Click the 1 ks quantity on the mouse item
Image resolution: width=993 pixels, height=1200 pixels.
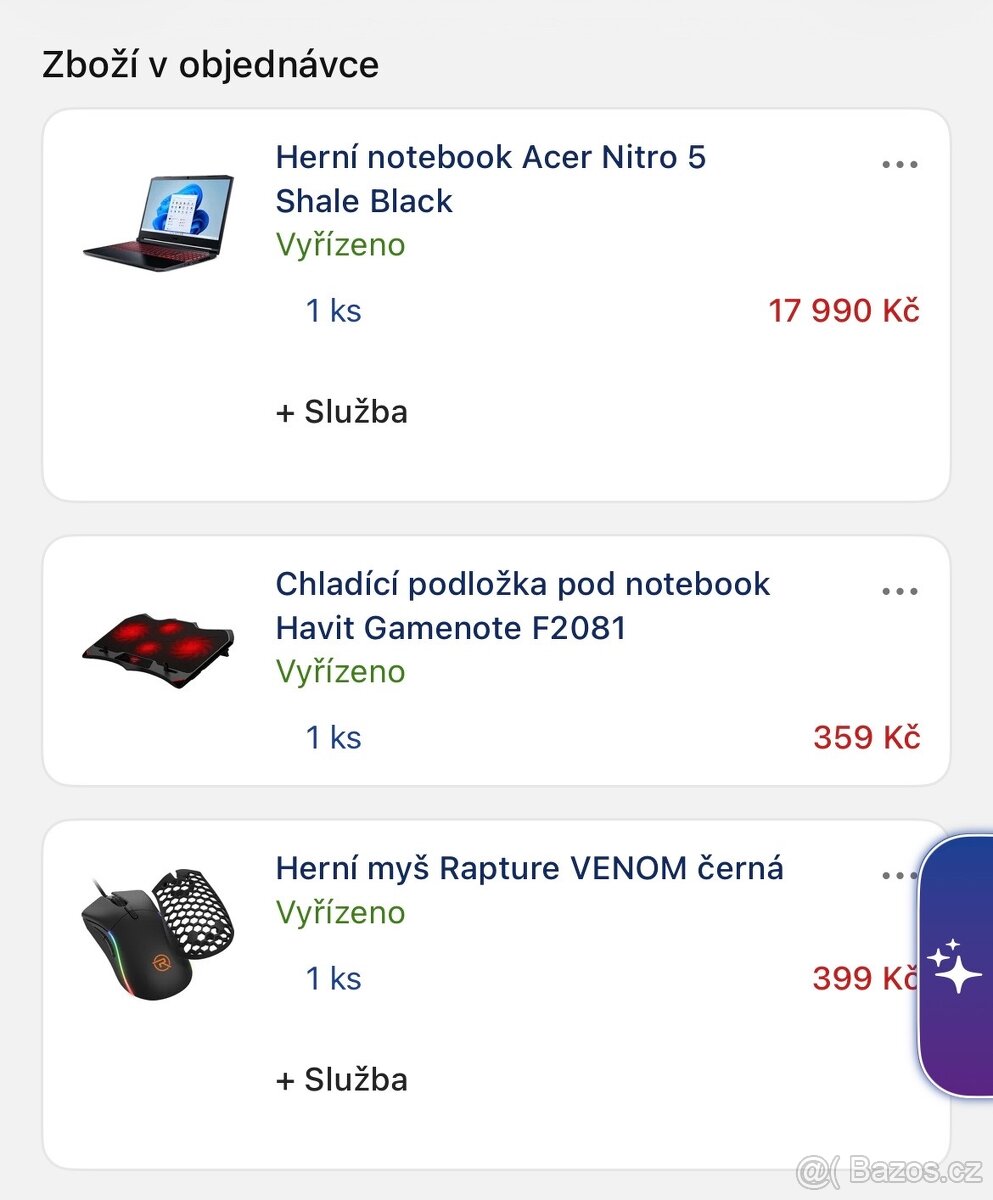[x=333, y=978]
